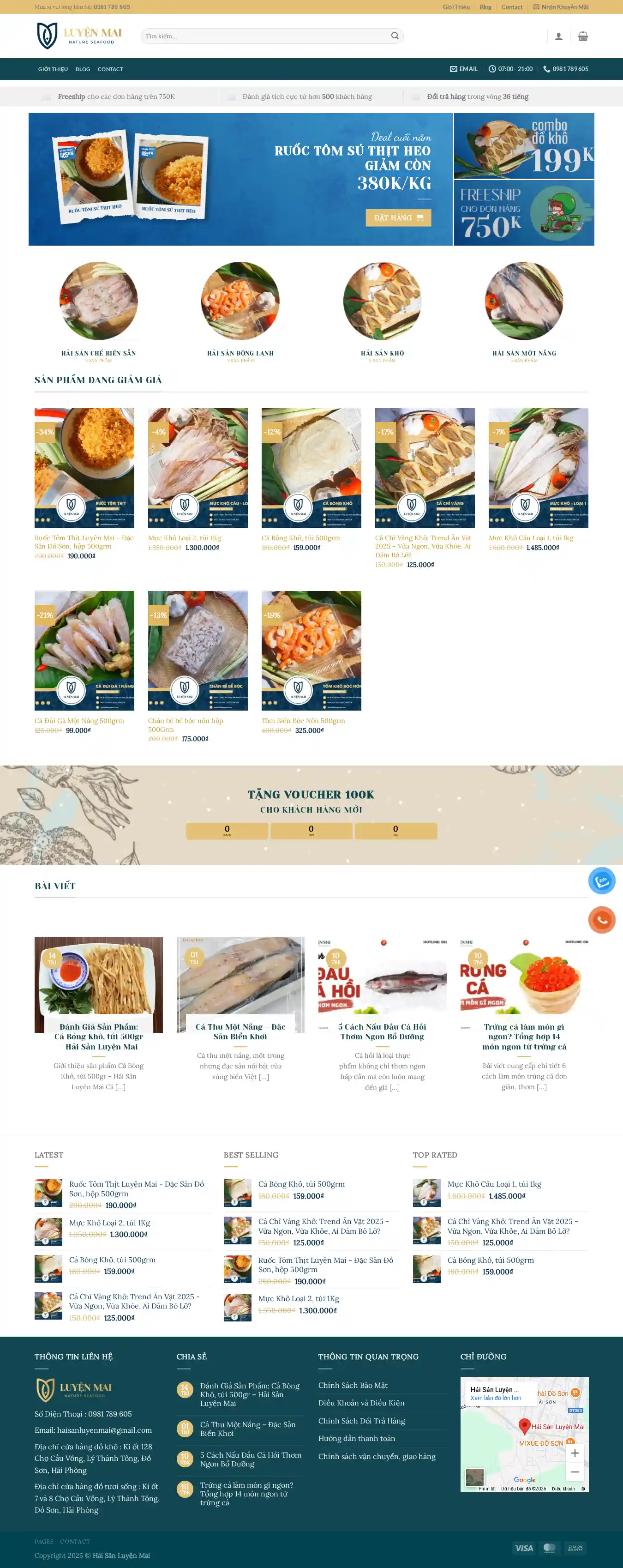Screen dimensions: 623x1568
Task: Open the combo đồ khô 199K banner
Action: (523, 146)
